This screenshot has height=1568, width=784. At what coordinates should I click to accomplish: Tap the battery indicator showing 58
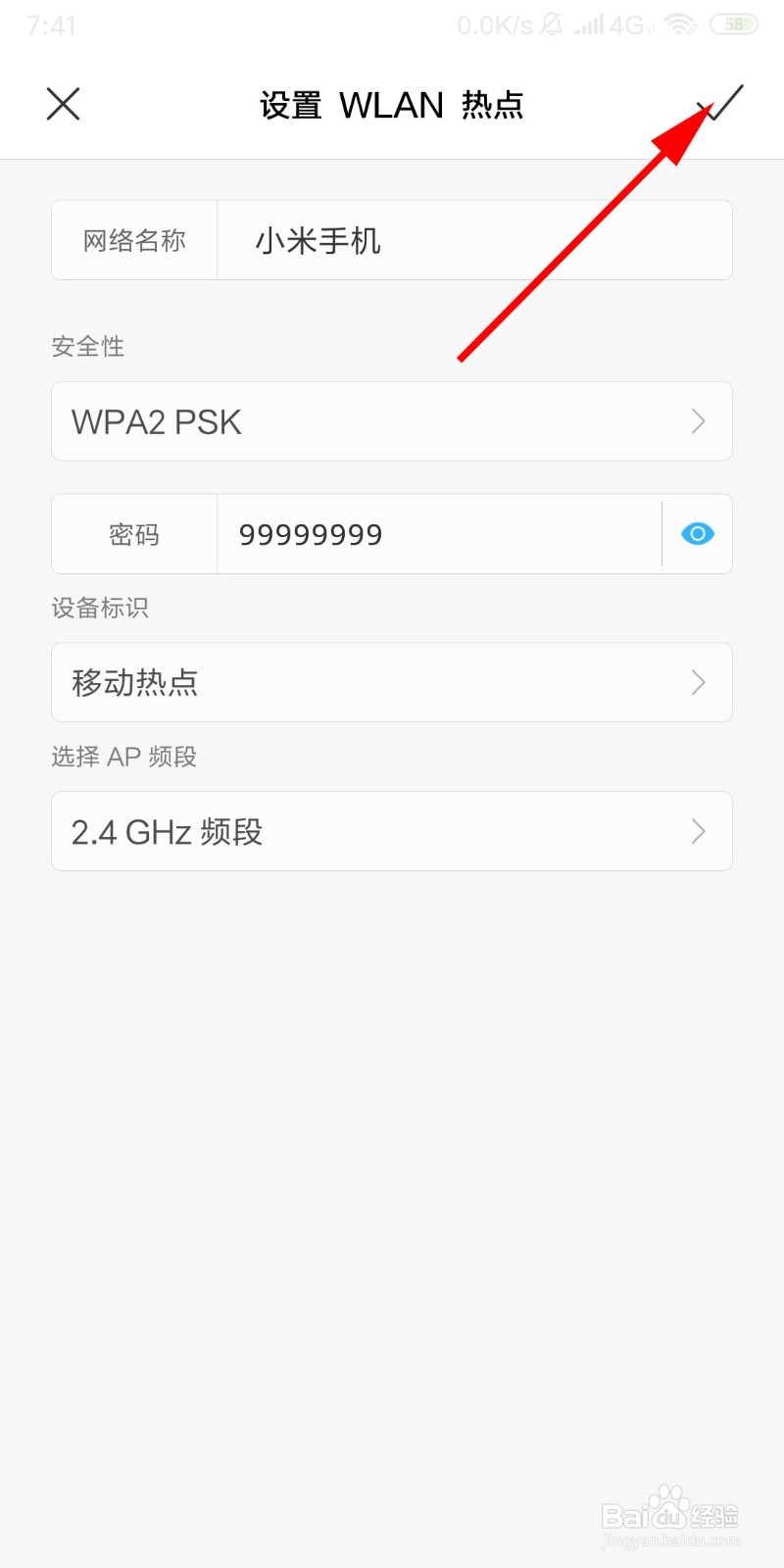click(x=734, y=24)
